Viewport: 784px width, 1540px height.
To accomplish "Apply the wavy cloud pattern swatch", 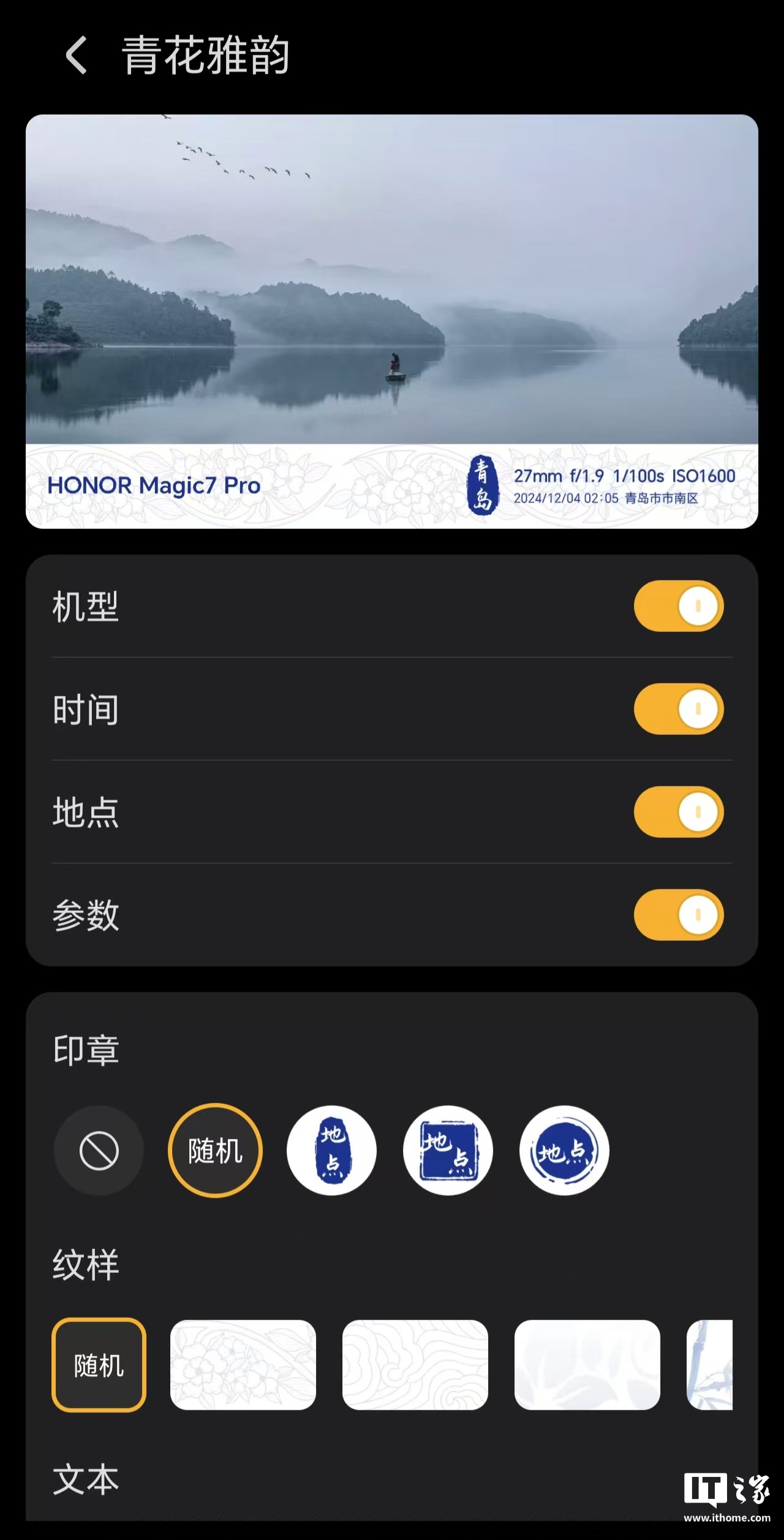I will point(415,1365).
